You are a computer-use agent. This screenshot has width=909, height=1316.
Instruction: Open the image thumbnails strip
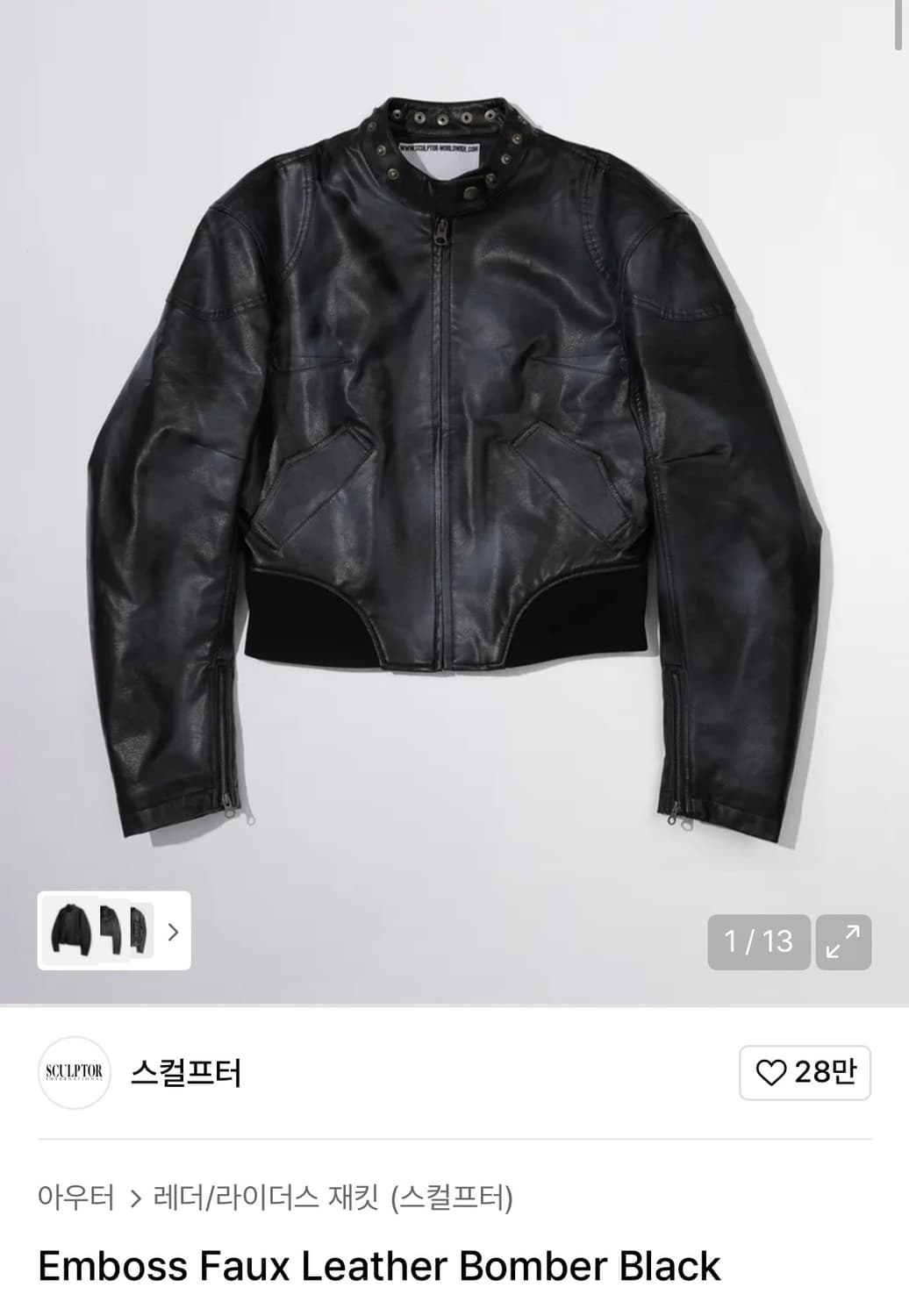pyautogui.click(x=114, y=931)
